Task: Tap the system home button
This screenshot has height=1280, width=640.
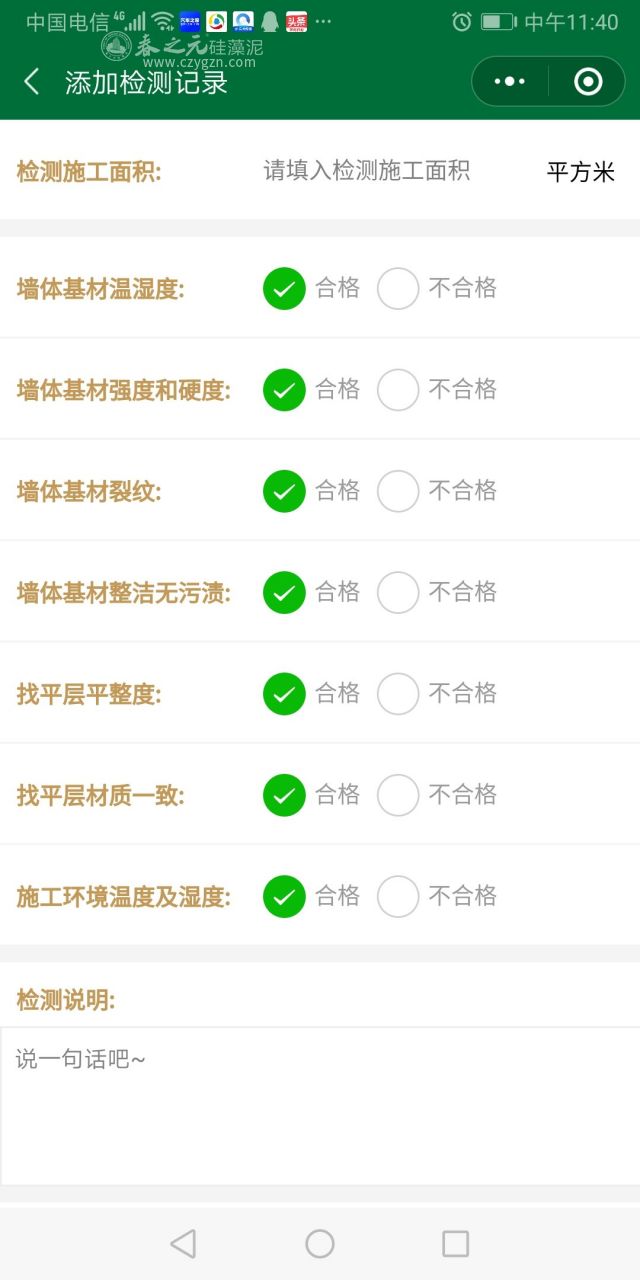Action: [320, 1243]
